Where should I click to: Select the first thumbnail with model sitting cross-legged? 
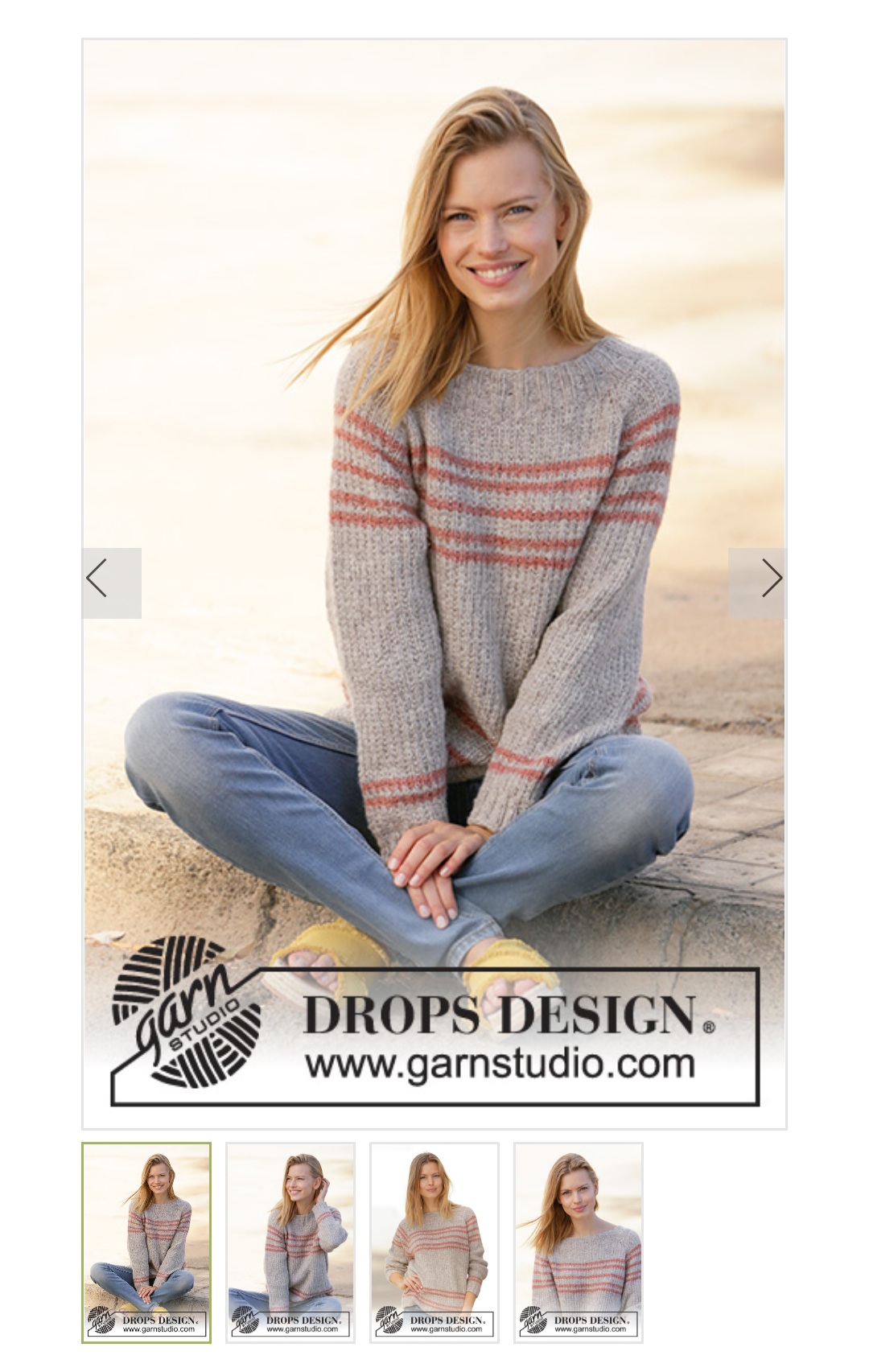pos(146,1242)
